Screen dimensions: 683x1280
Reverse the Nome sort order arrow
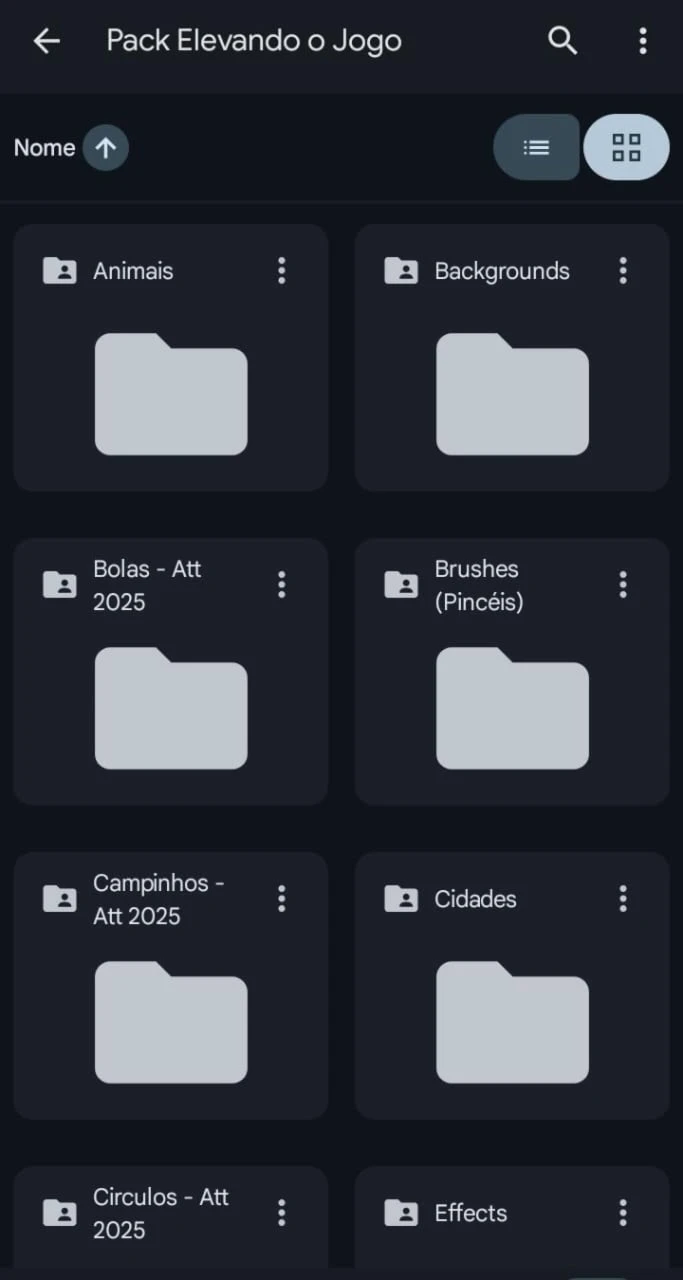[105, 148]
